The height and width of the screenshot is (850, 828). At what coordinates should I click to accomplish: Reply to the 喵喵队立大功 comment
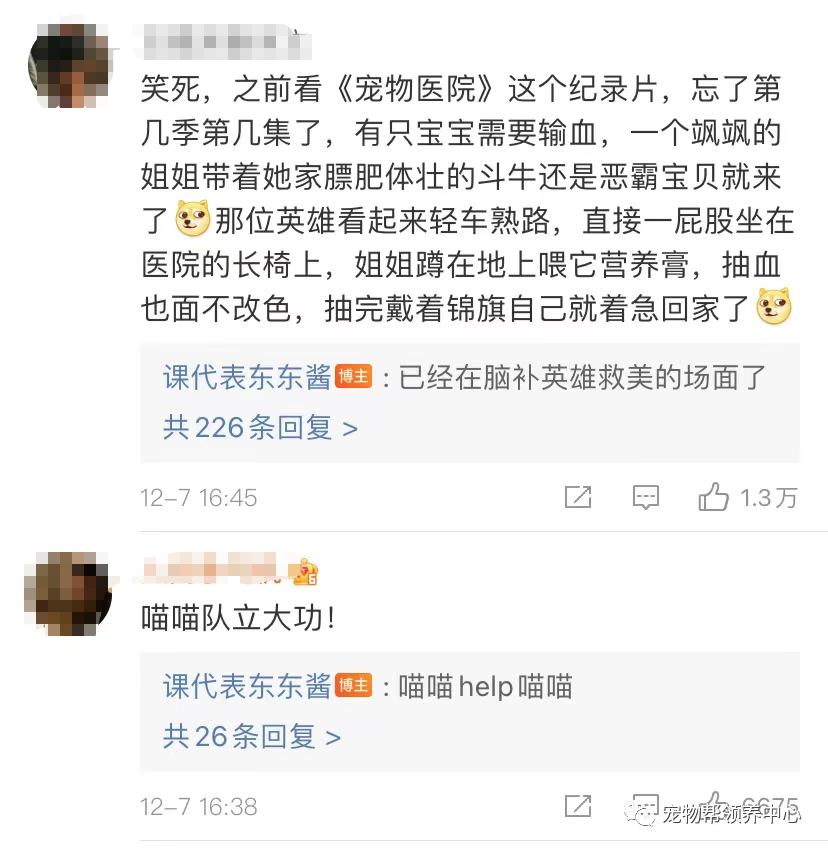[646, 806]
